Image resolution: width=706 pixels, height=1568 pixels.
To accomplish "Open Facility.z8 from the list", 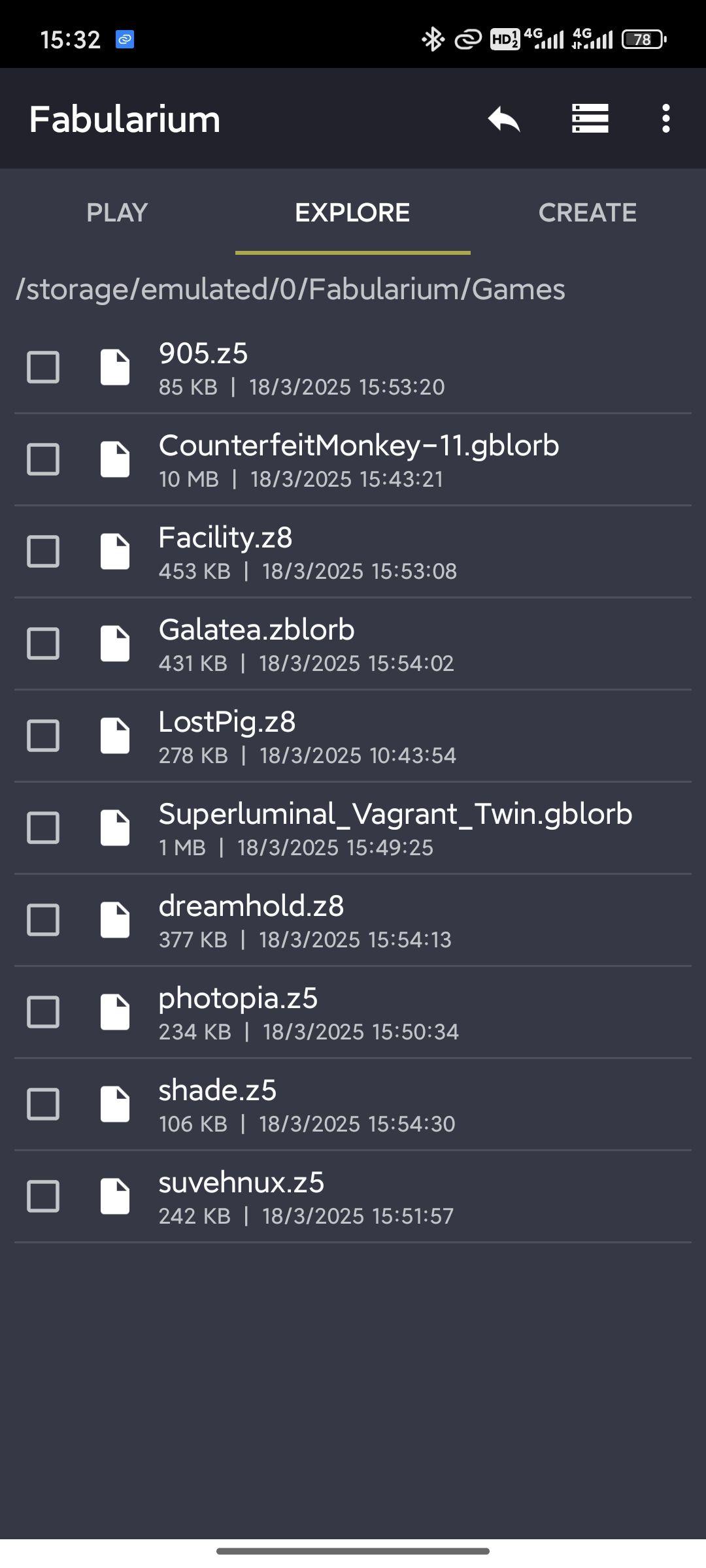I will click(226, 538).
